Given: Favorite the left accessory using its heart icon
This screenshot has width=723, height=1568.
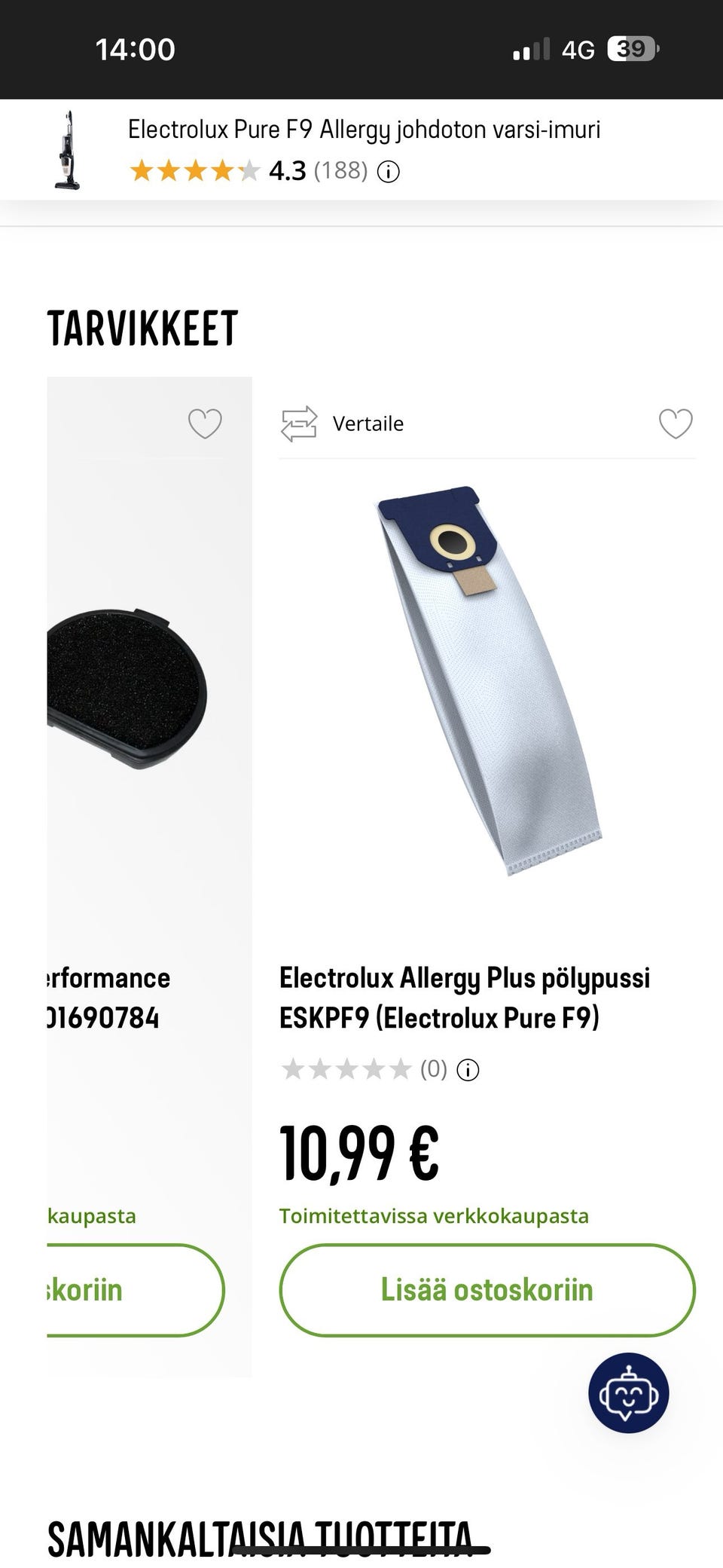Looking at the screenshot, I should [204, 423].
